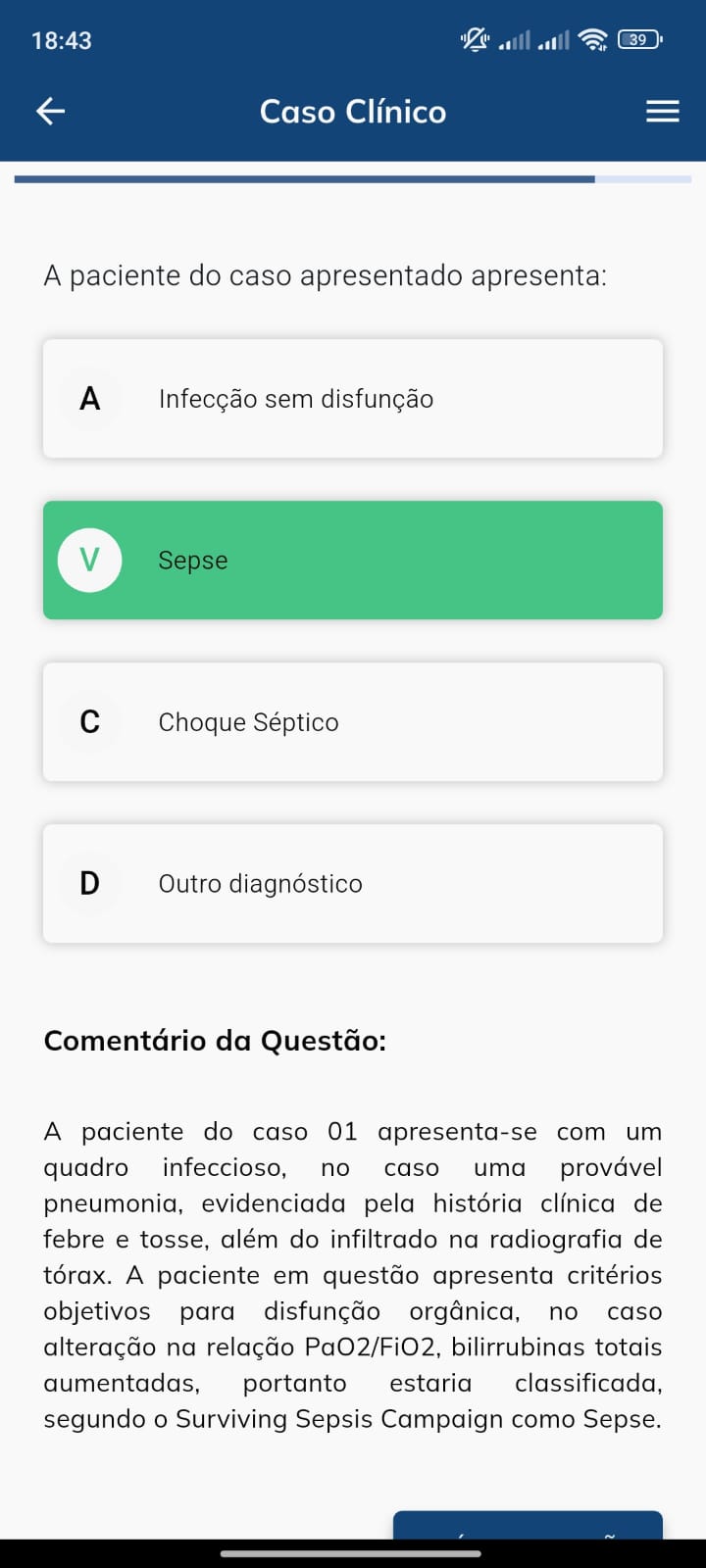Choose option C Choque Séptico
The width and height of the screenshot is (706, 1568).
pyautogui.click(x=353, y=722)
